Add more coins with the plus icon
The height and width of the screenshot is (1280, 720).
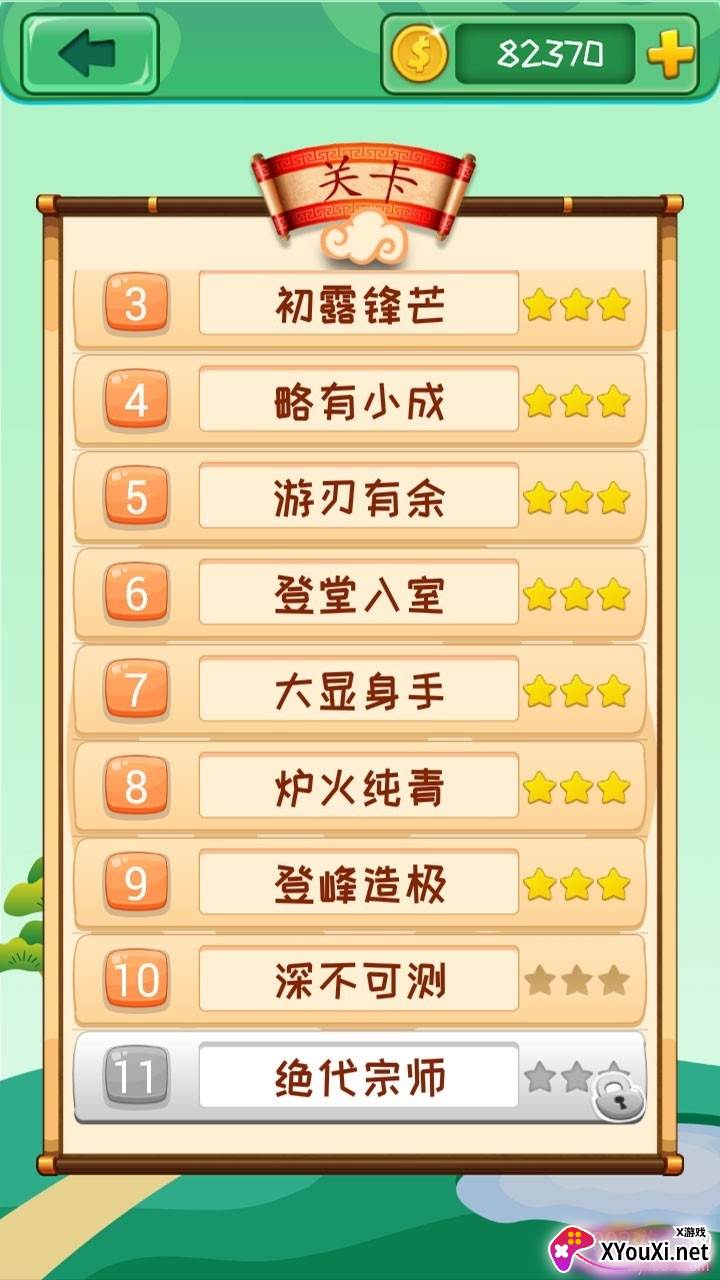pyautogui.click(x=670, y=54)
